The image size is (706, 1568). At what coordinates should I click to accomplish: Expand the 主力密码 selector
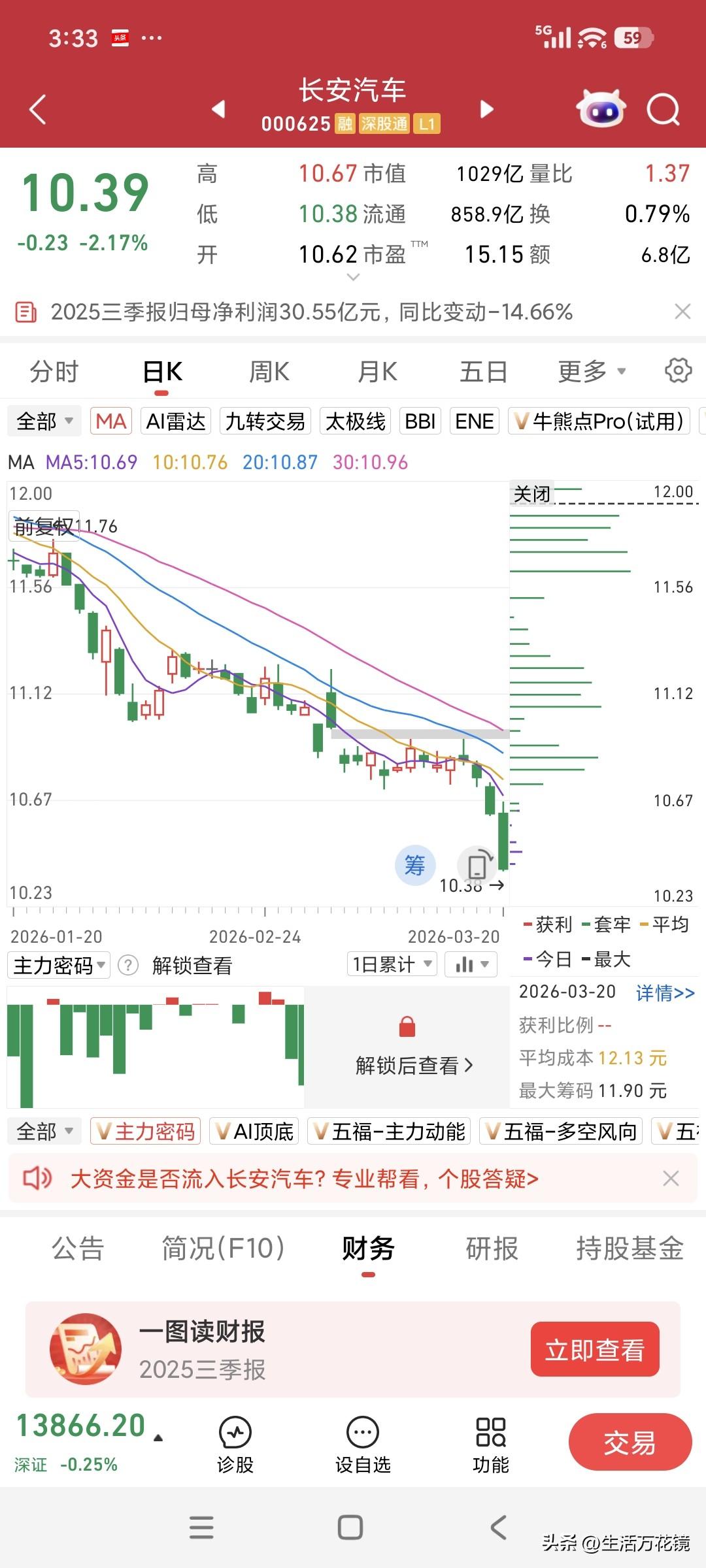click(58, 964)
